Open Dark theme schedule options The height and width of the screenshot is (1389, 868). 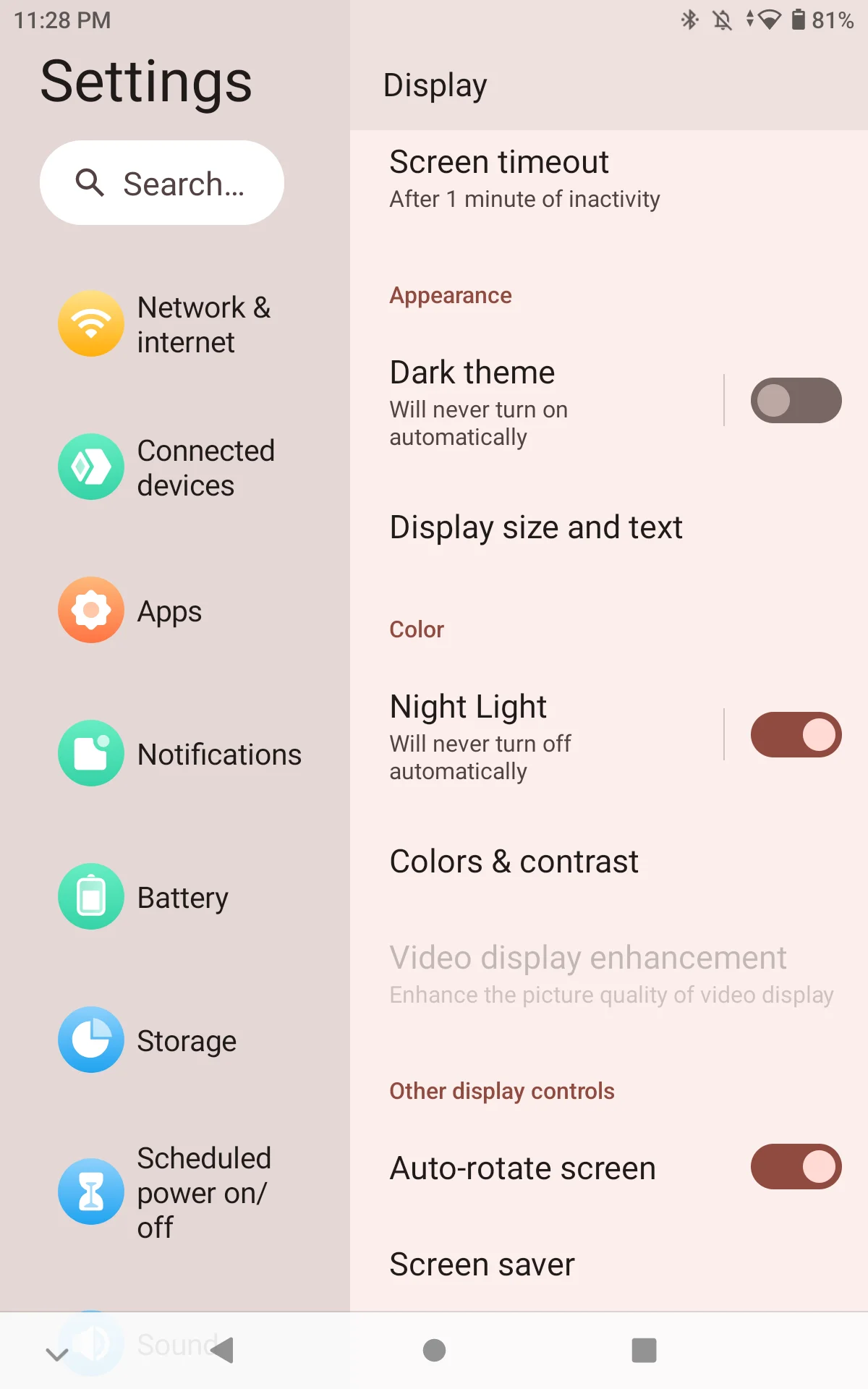[535, 402]
